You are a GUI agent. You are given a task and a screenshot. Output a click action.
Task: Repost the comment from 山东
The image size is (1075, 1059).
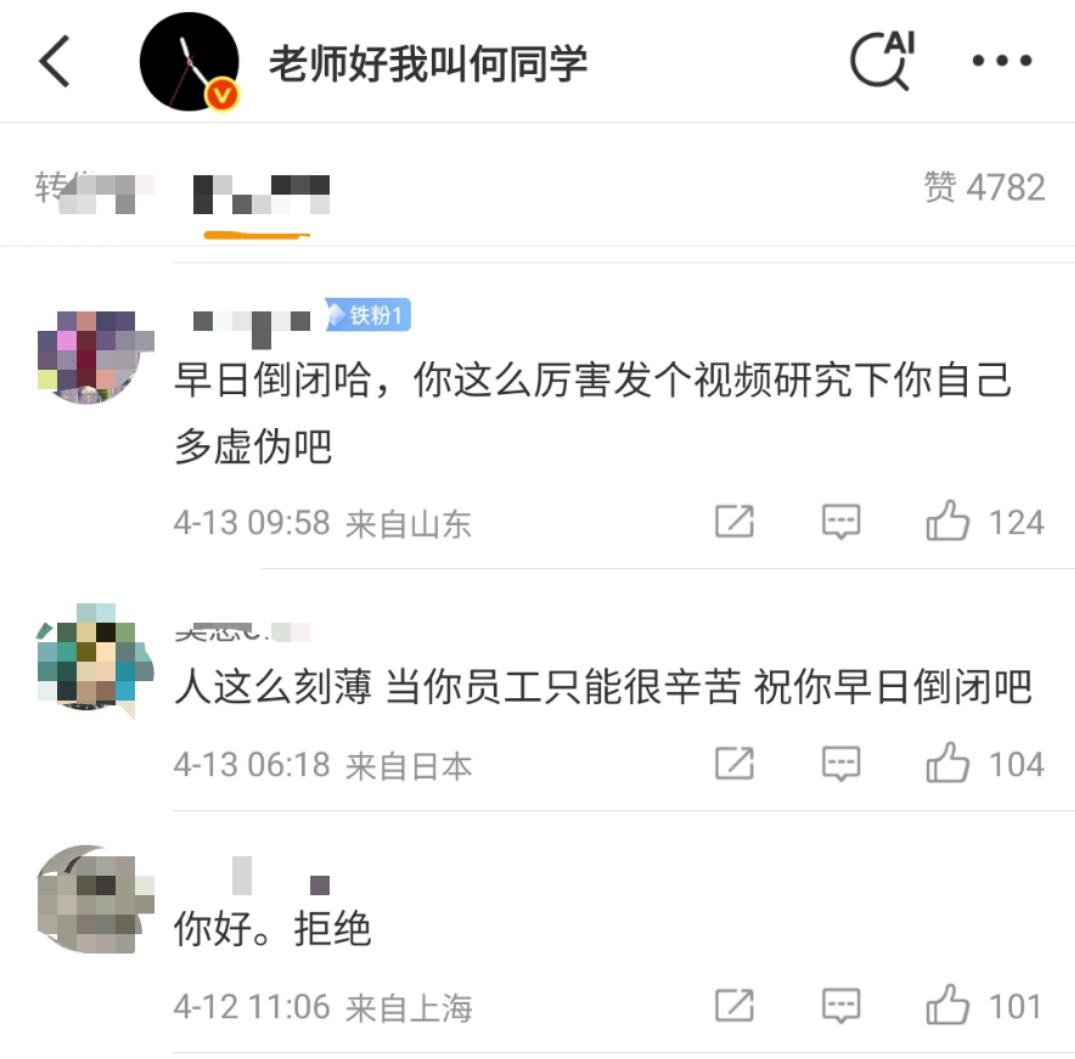(734, 522)
